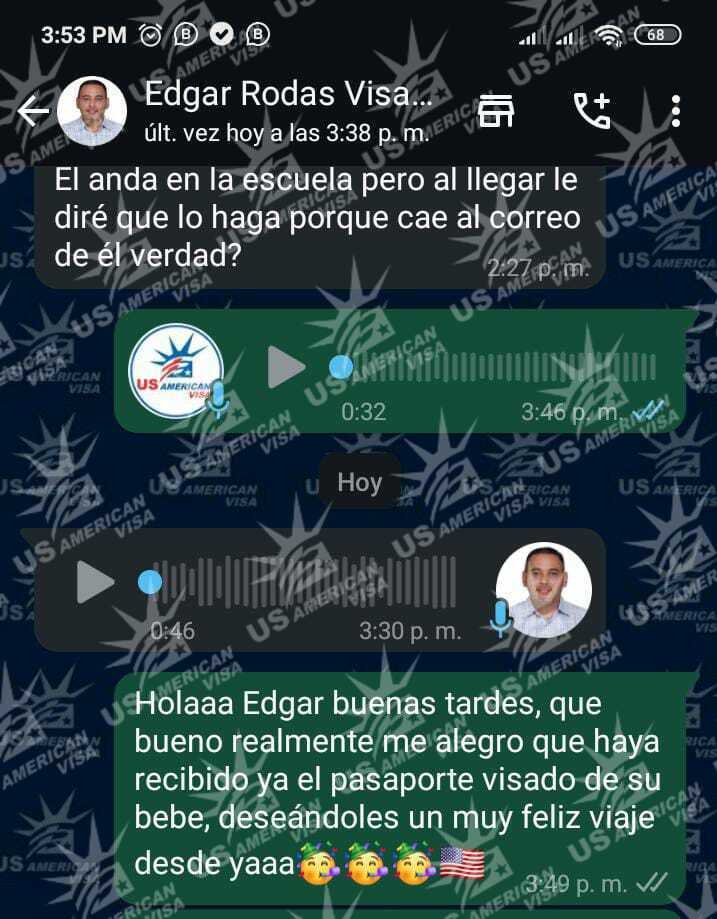Open the chat overflow menu
Screen dimensions: 717x919
676,111
